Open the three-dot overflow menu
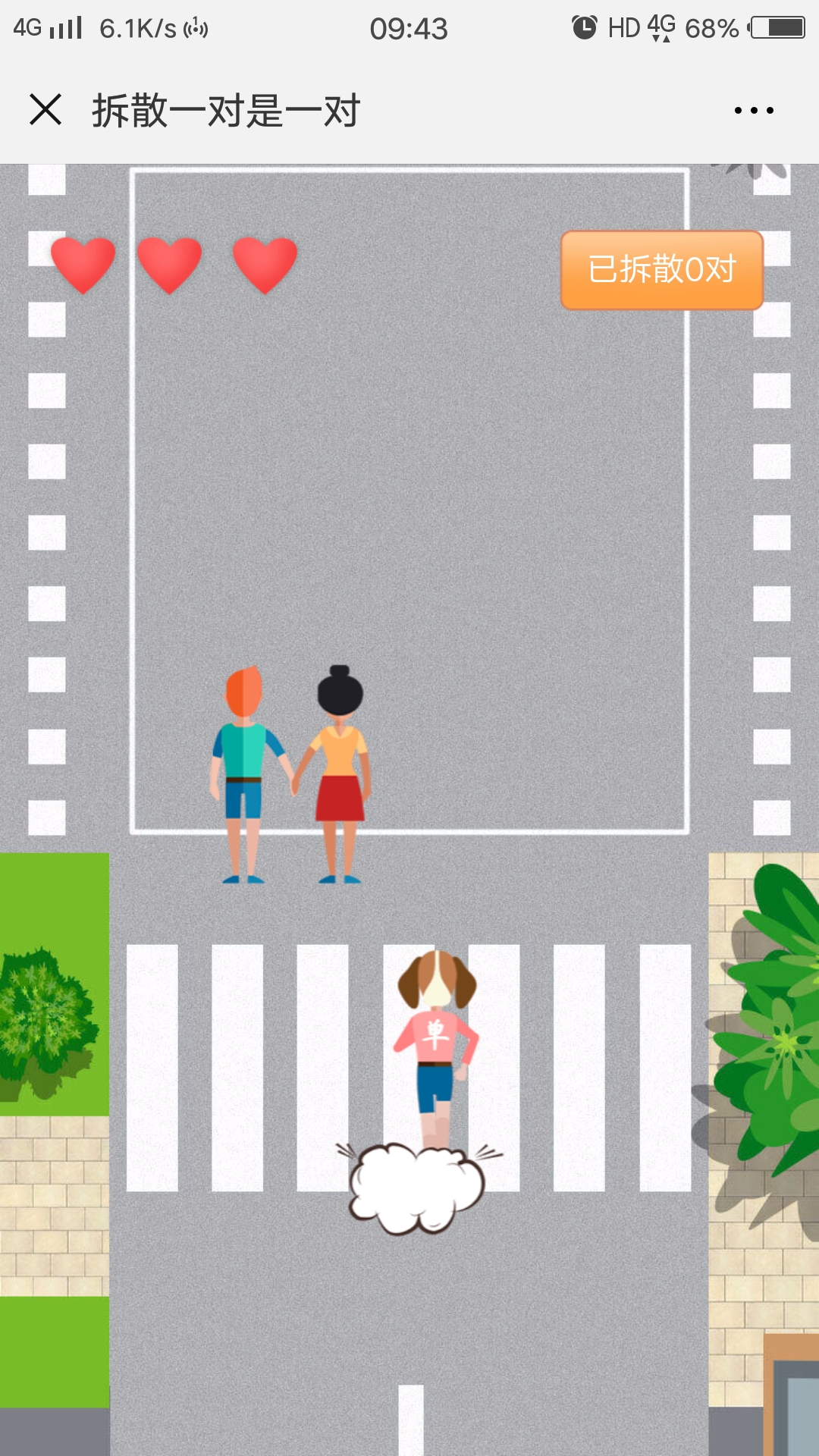Image resolution: width=819 pixels, height=1456 pixels. (x=754, y=111)
